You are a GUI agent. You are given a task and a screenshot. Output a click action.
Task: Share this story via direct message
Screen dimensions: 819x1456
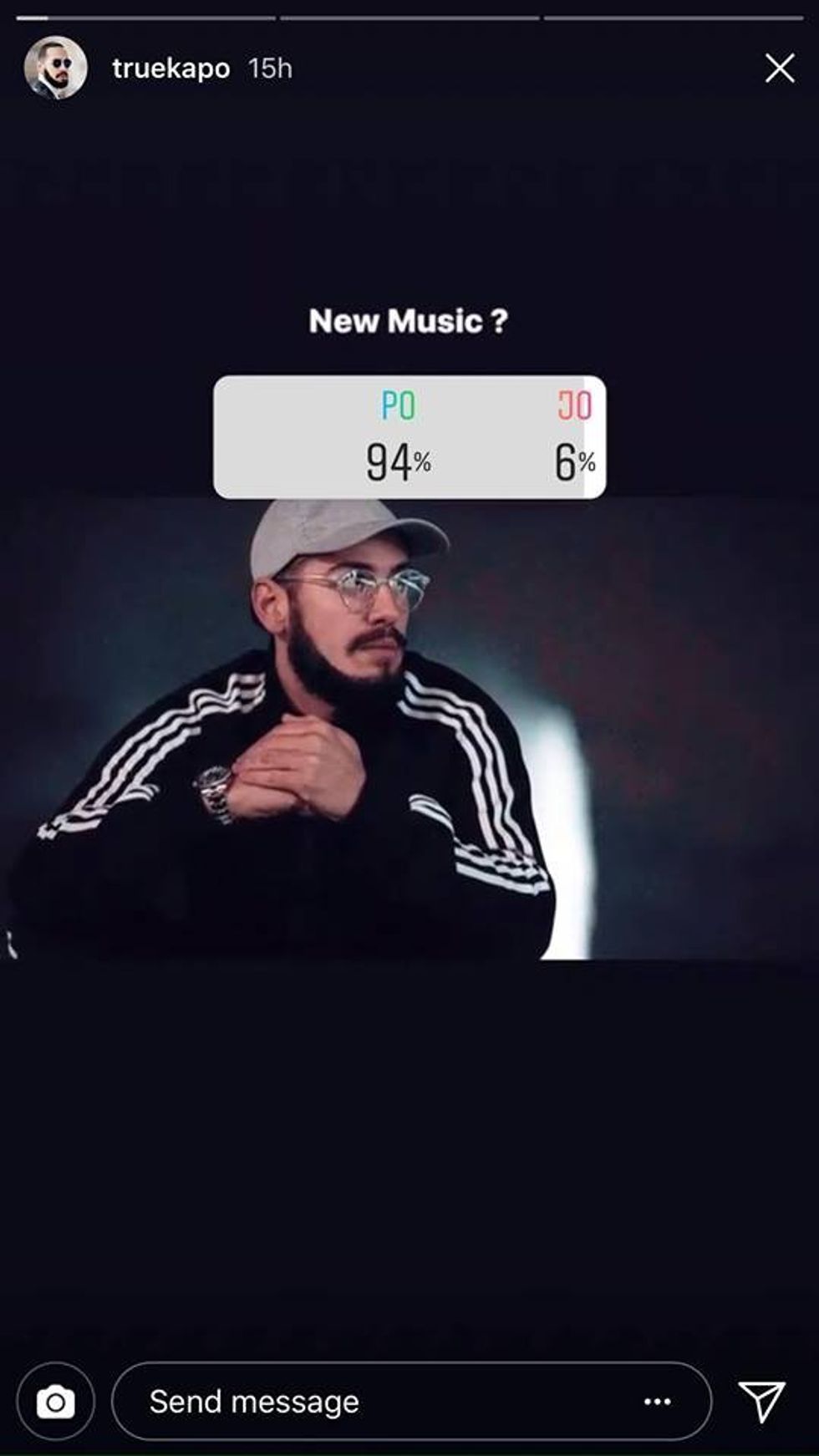click(x=761, y=1401)
